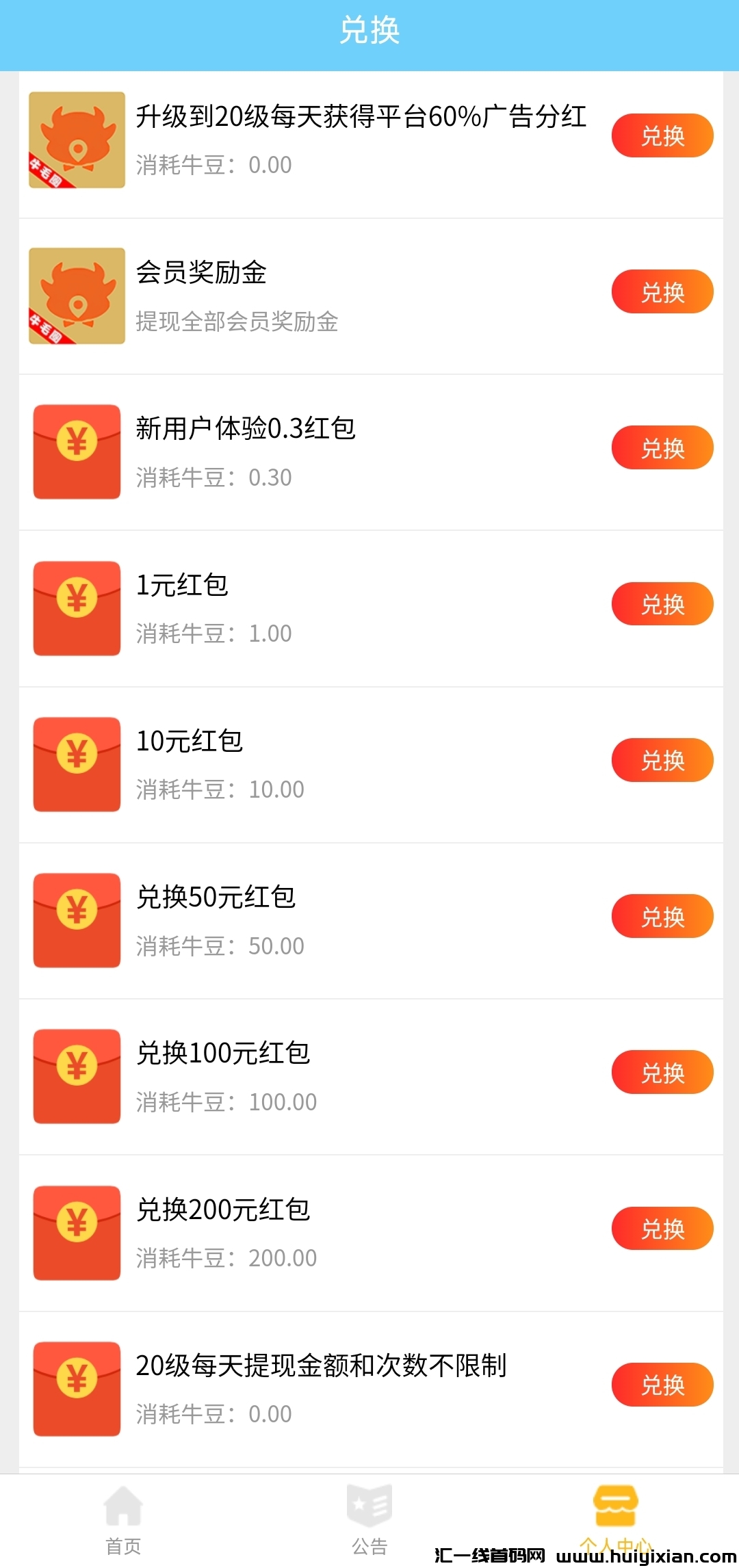739x1568 pixels.
Task: Redeem the 会员奖励金 with its 兑换 button
Action: tap(662, 291)
